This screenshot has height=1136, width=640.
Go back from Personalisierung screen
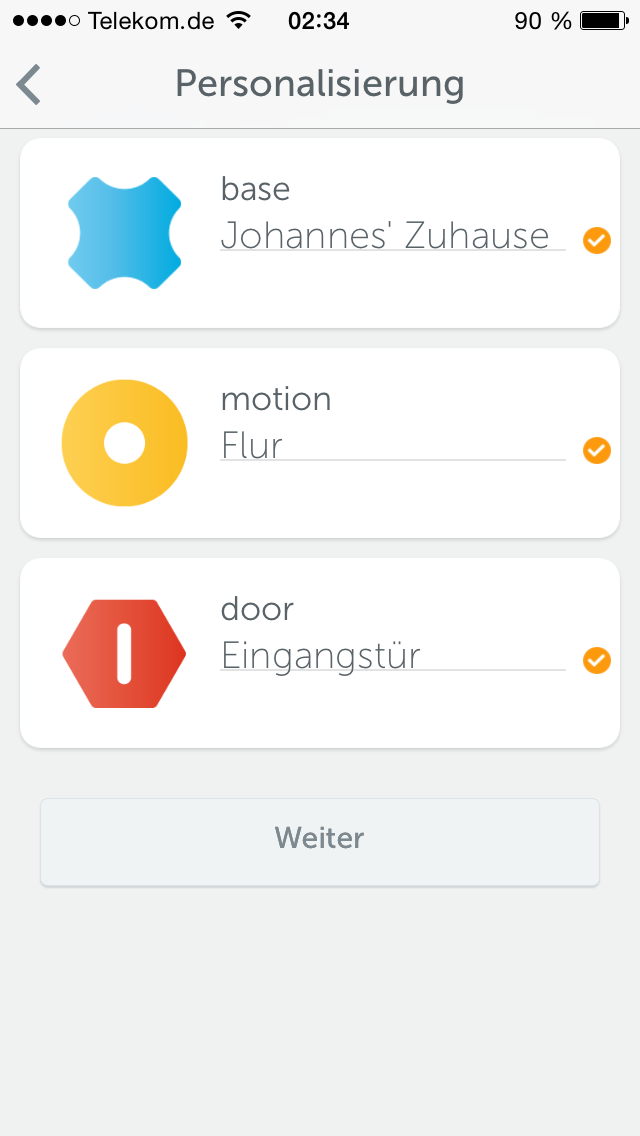tap(28, 85)
